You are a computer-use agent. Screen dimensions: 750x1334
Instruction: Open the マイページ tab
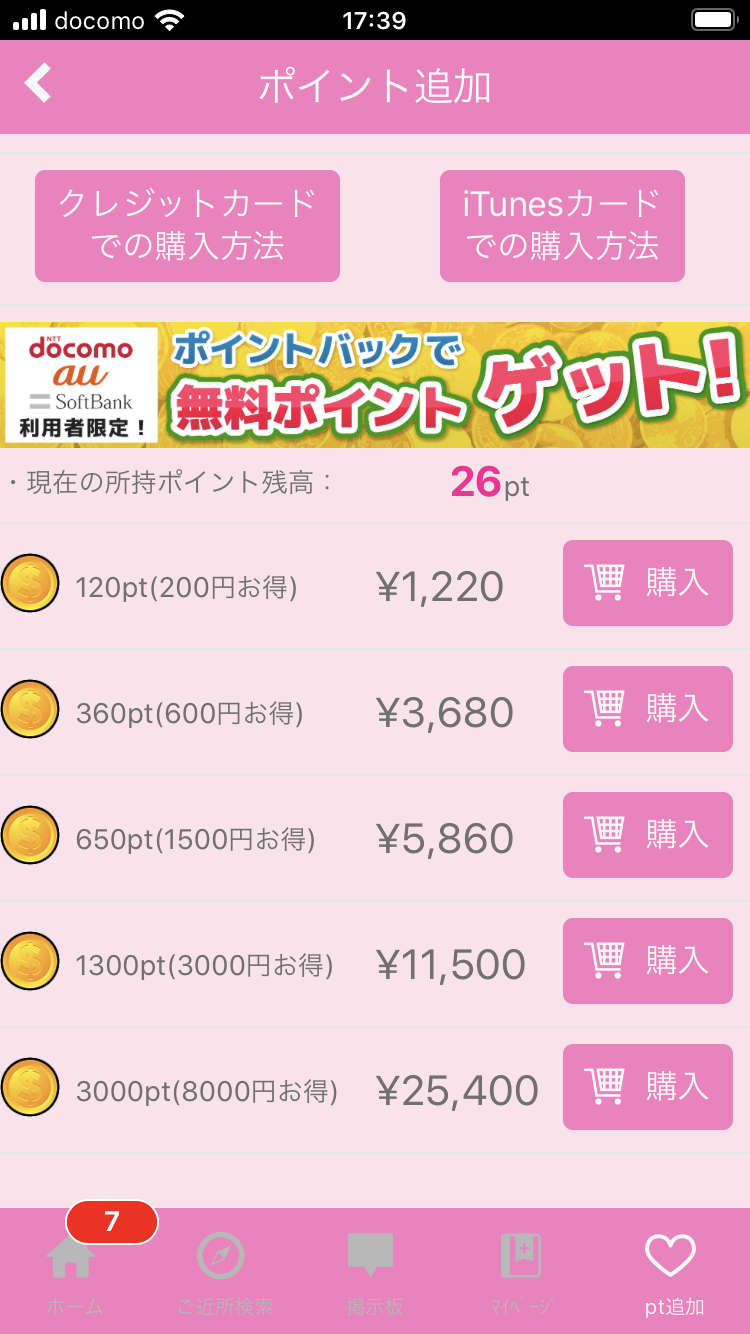point(521,1271)
